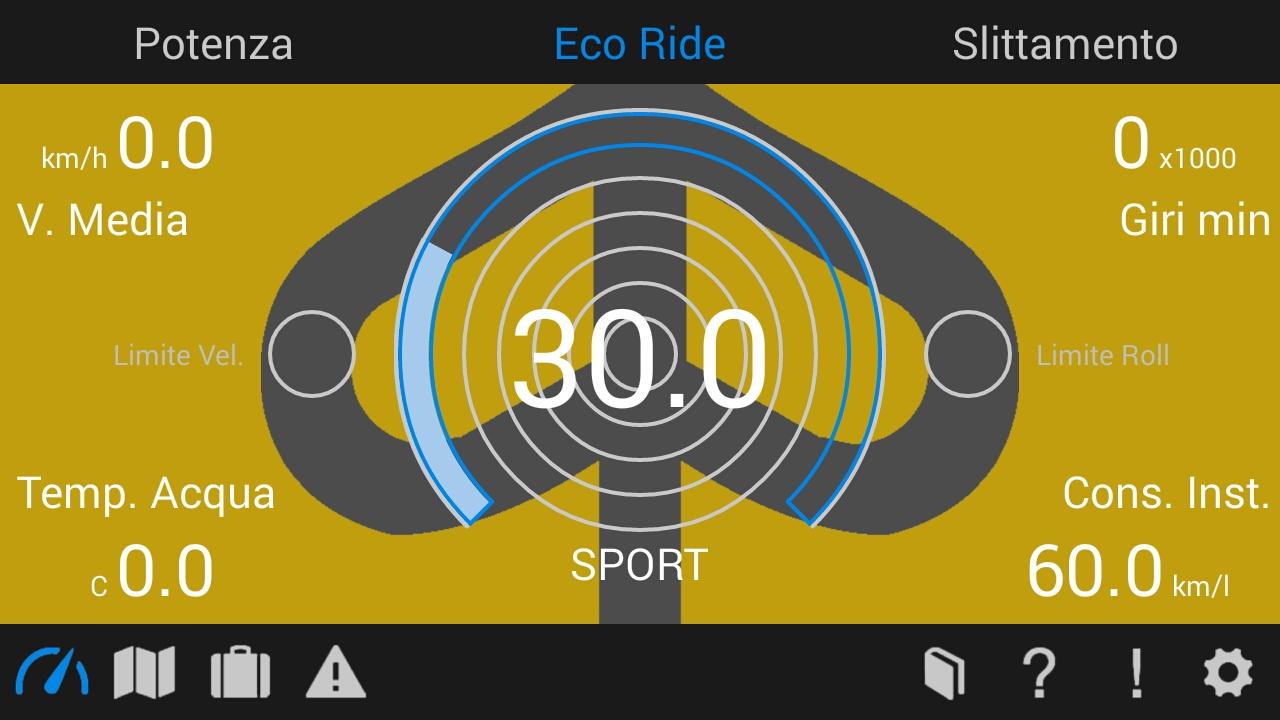Open the dashboard gauge view
Image resolution: width=1280 pixels, height=720 pixels.
52,672
